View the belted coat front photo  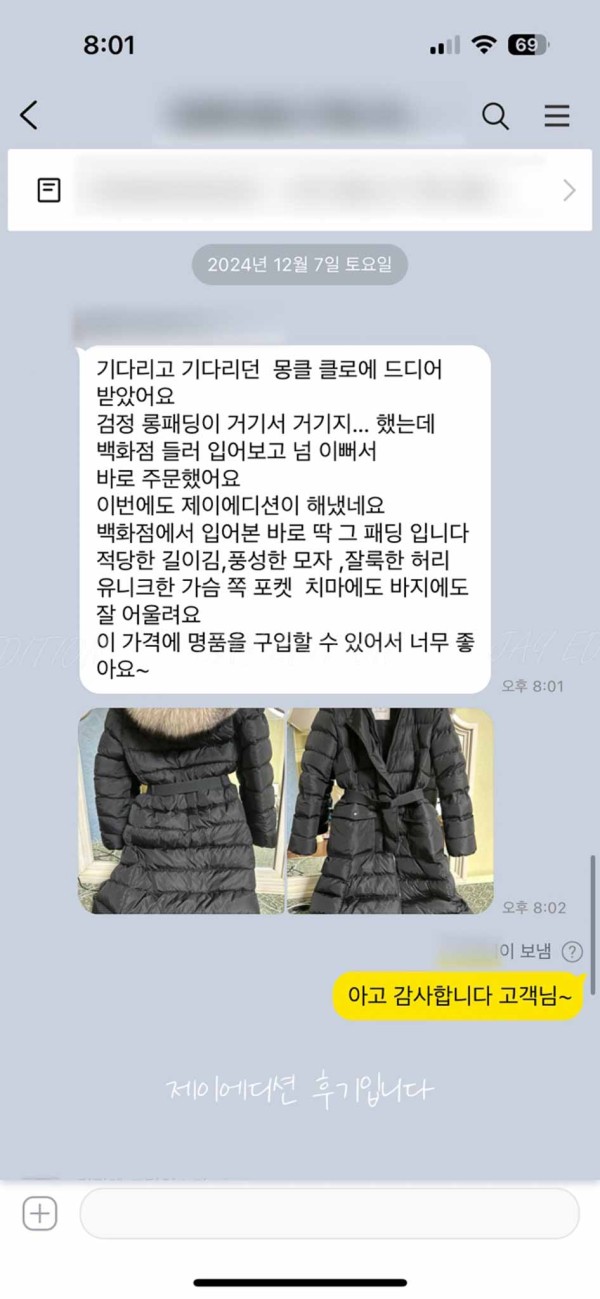(x=390, y=810)
